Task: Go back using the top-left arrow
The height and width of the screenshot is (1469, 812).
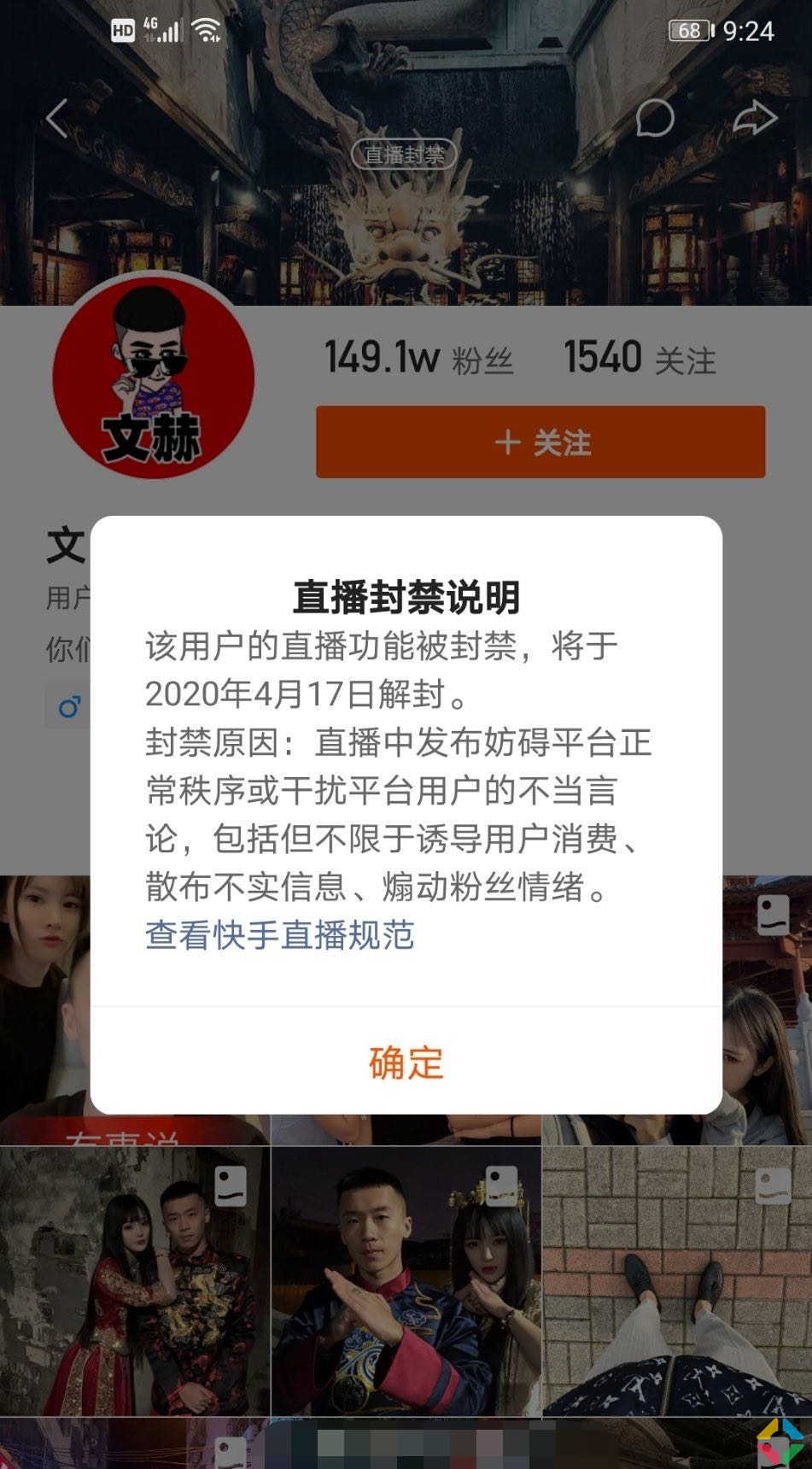Action: 57,118
